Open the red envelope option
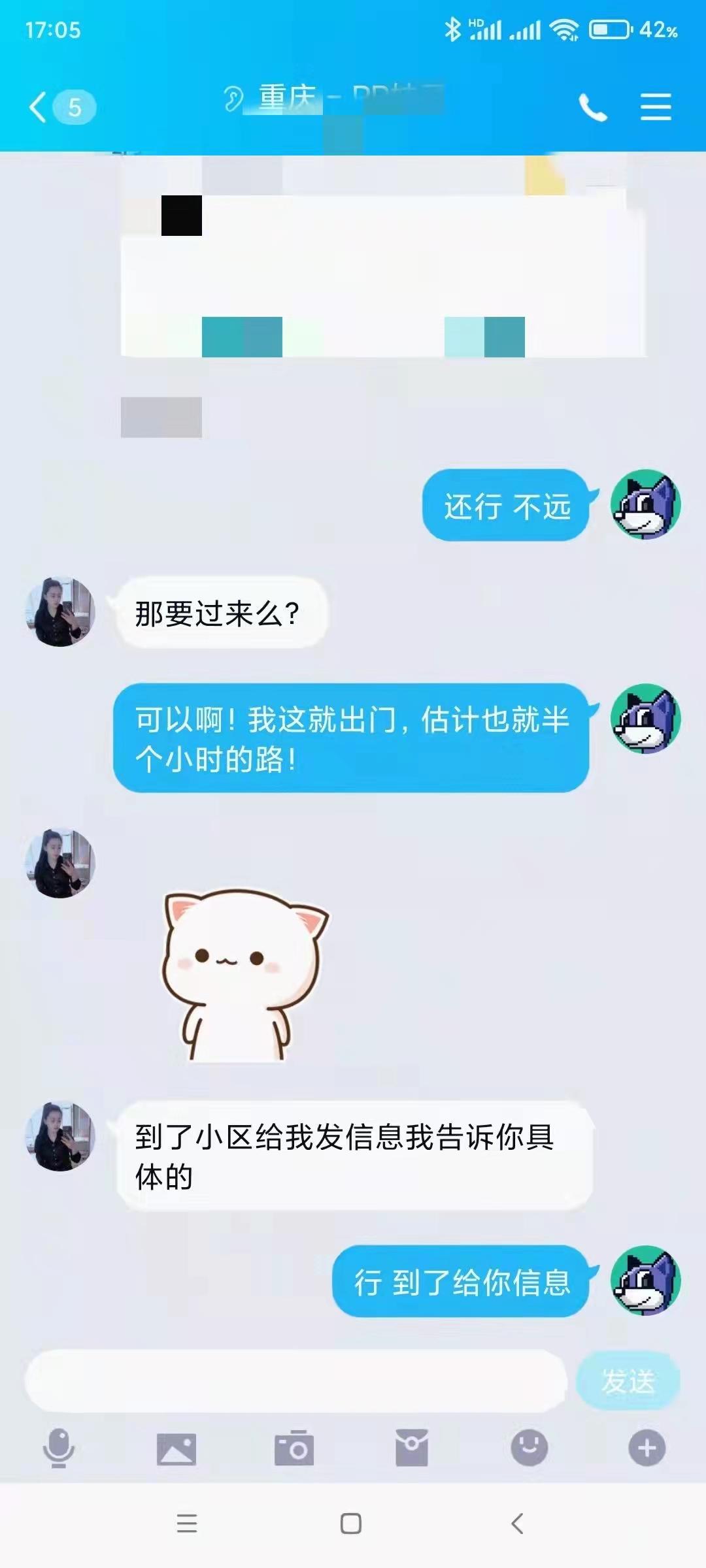This screenshot has height=1568, width=706. tap(412, 1448)
